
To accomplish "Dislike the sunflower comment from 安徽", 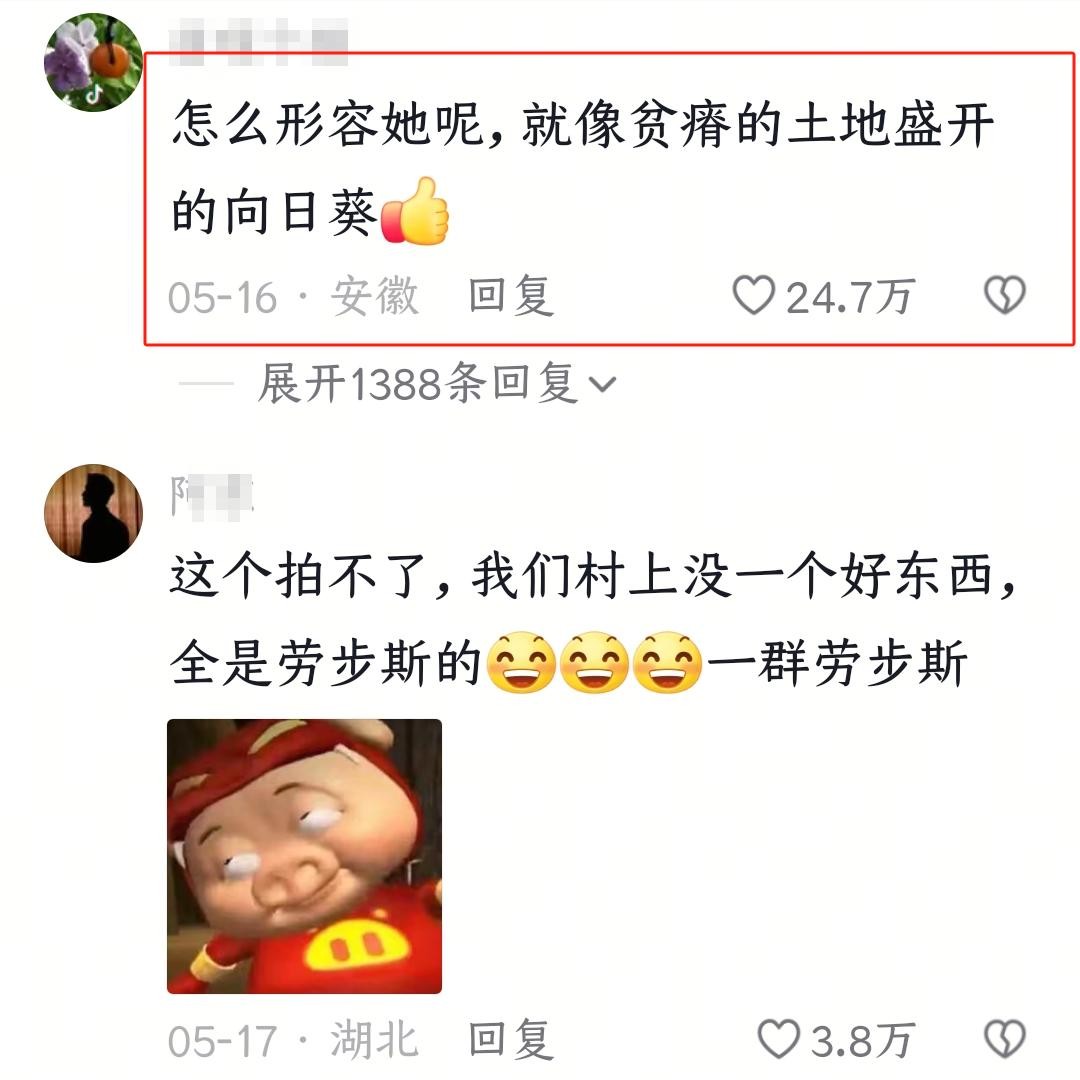I will [x=1005, y=296].
